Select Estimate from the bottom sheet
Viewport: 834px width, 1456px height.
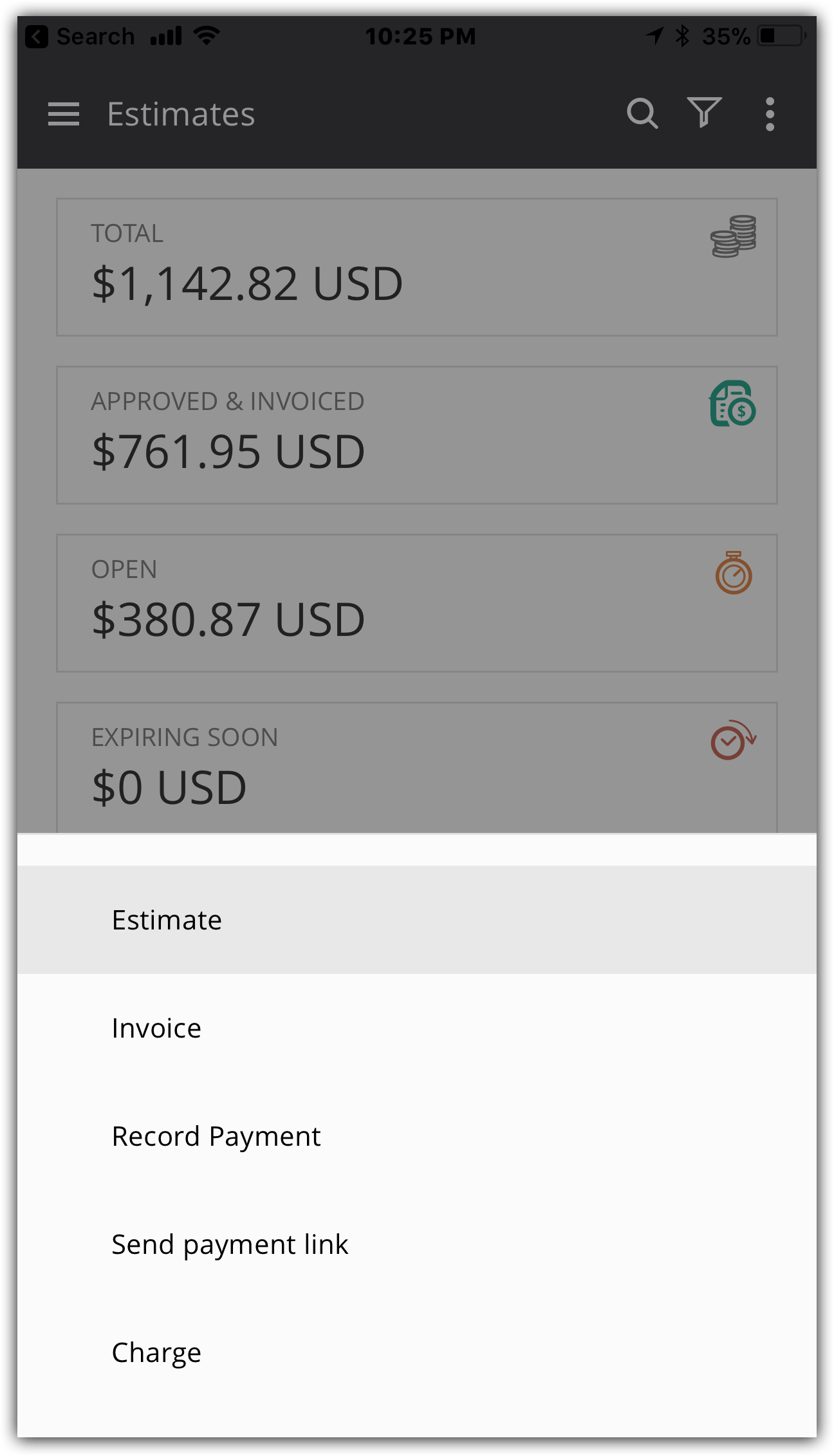(417, 919)
